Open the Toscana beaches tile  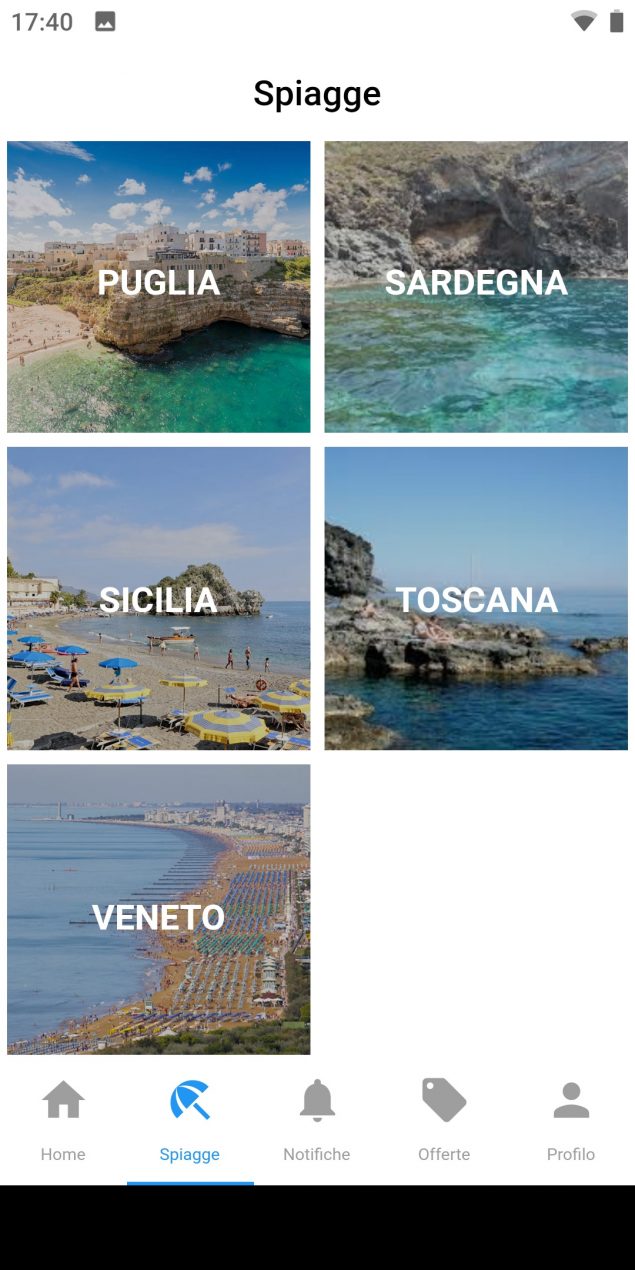click(476, 598)
